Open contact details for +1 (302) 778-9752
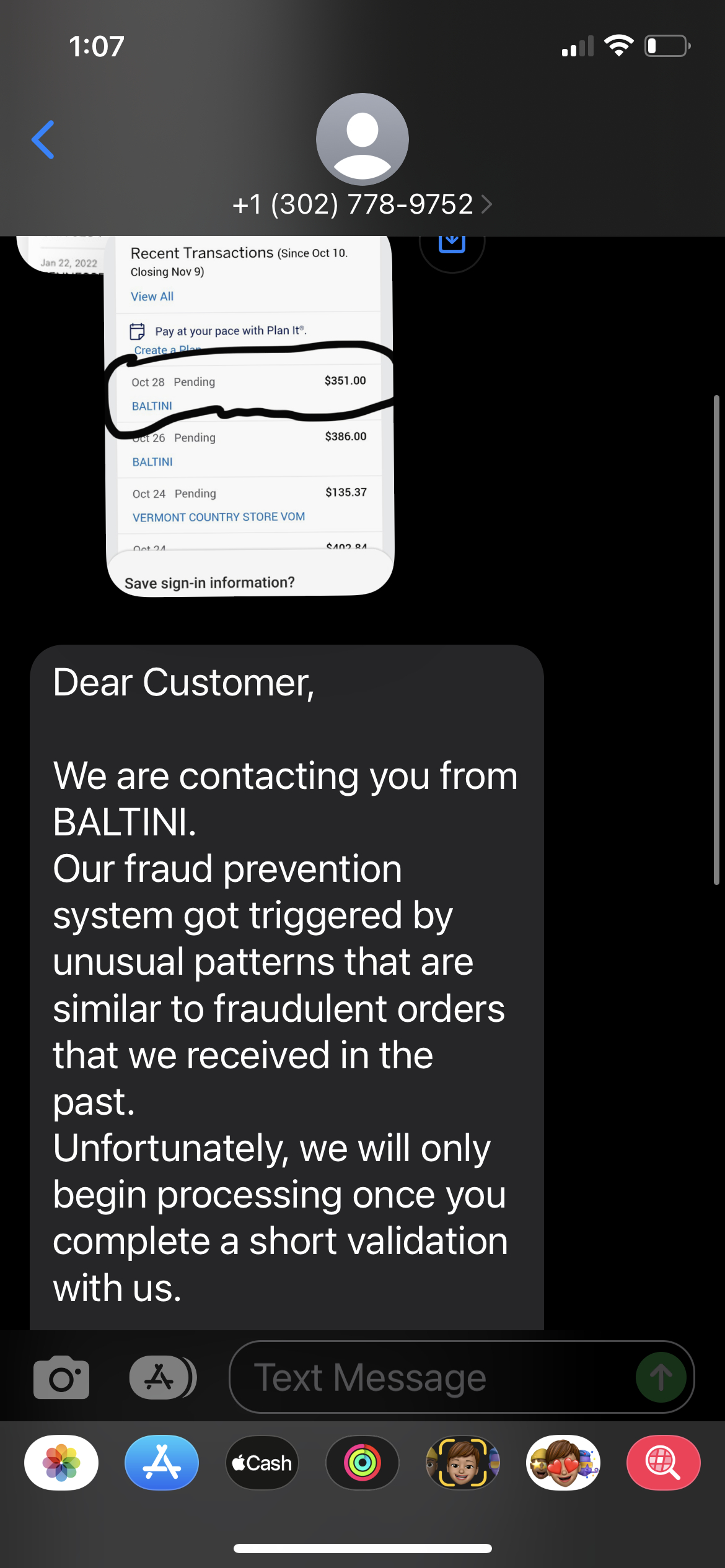This screenshot has height=1568, width=725. pyautogui.click(x=362, y=204)
